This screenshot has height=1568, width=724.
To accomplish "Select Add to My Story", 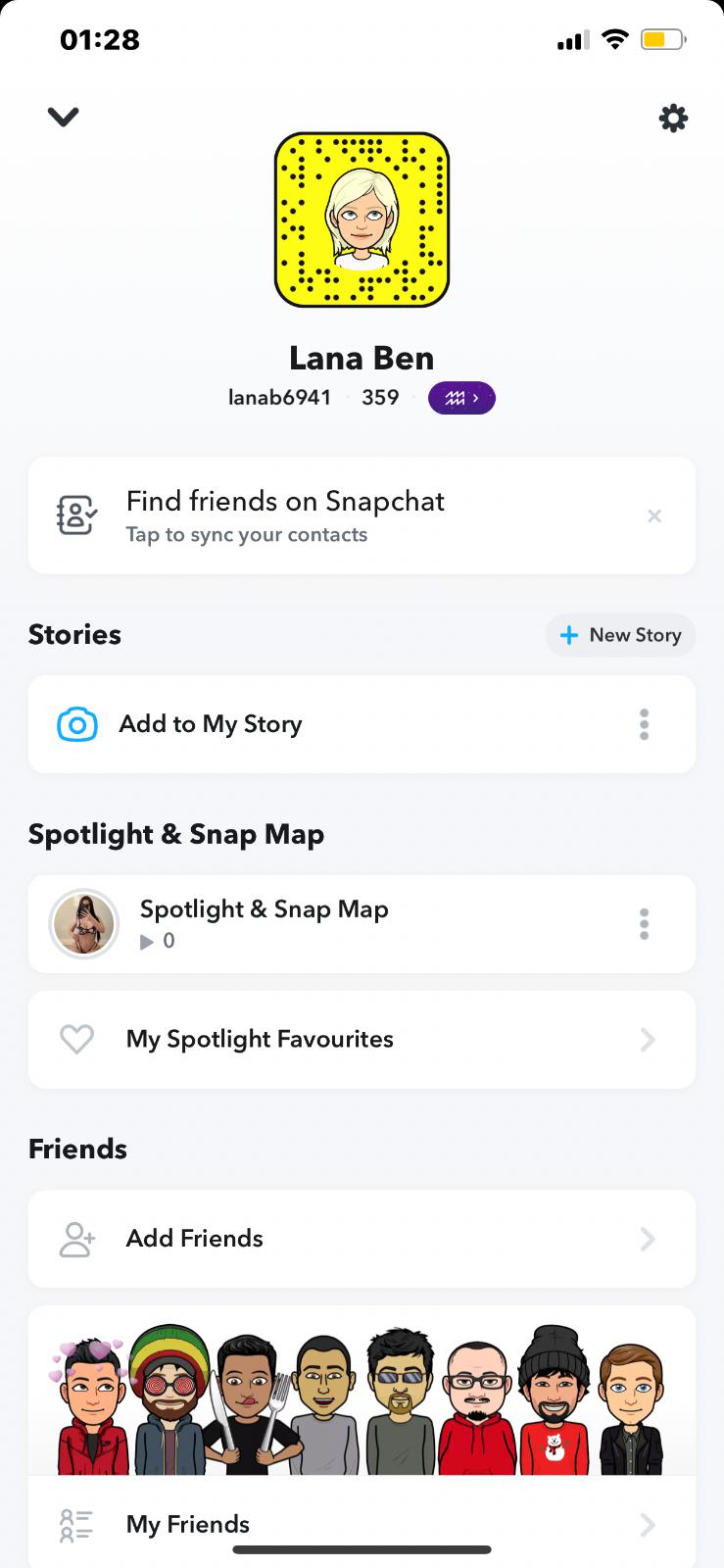I will [211, 724].
